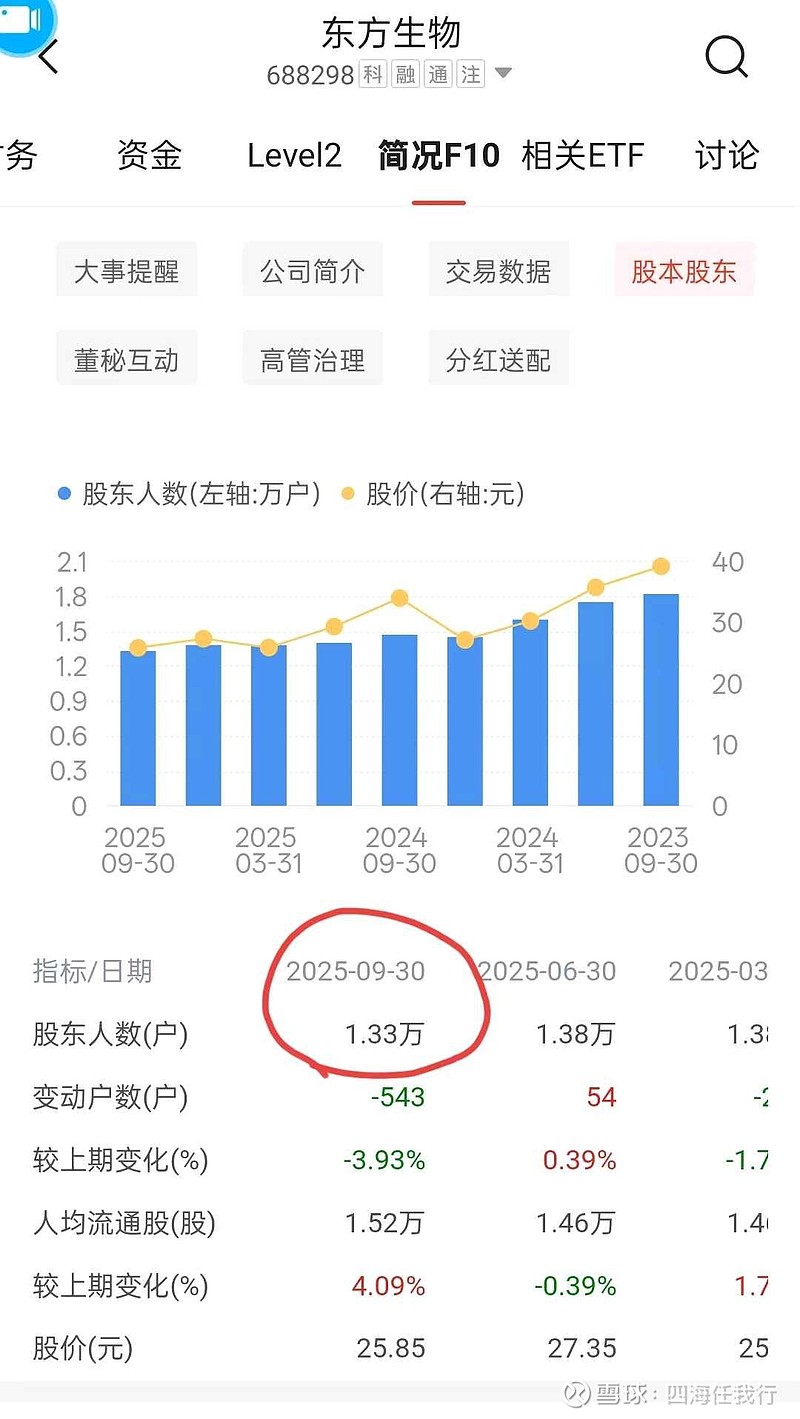This screenshot has height=1419, width=800.
Task: Open 公司简介 company profile
Action: [312, 270]
